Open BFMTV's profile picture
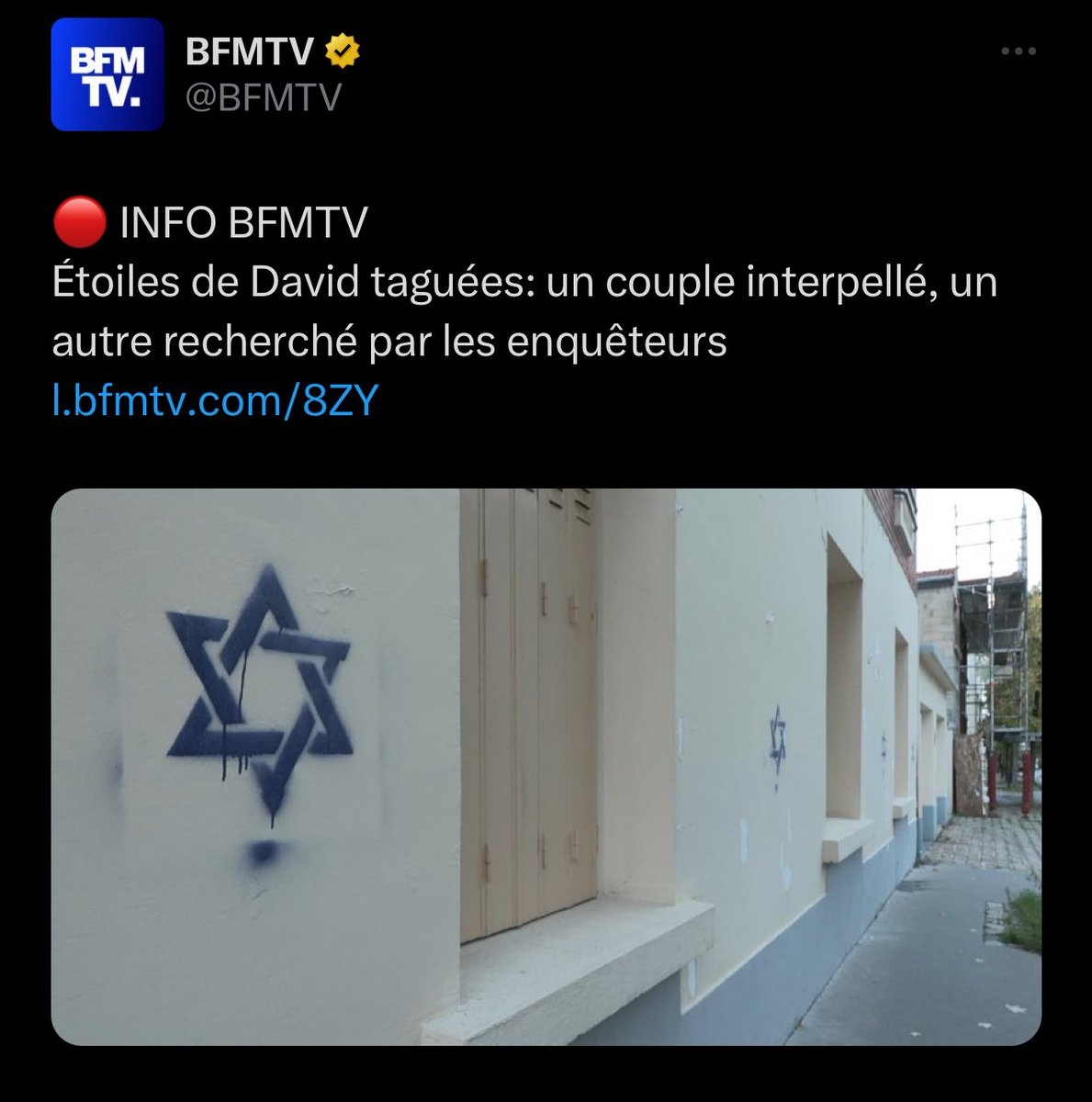This screenshot has height=1102, width=1092. [x=107, y=74]
